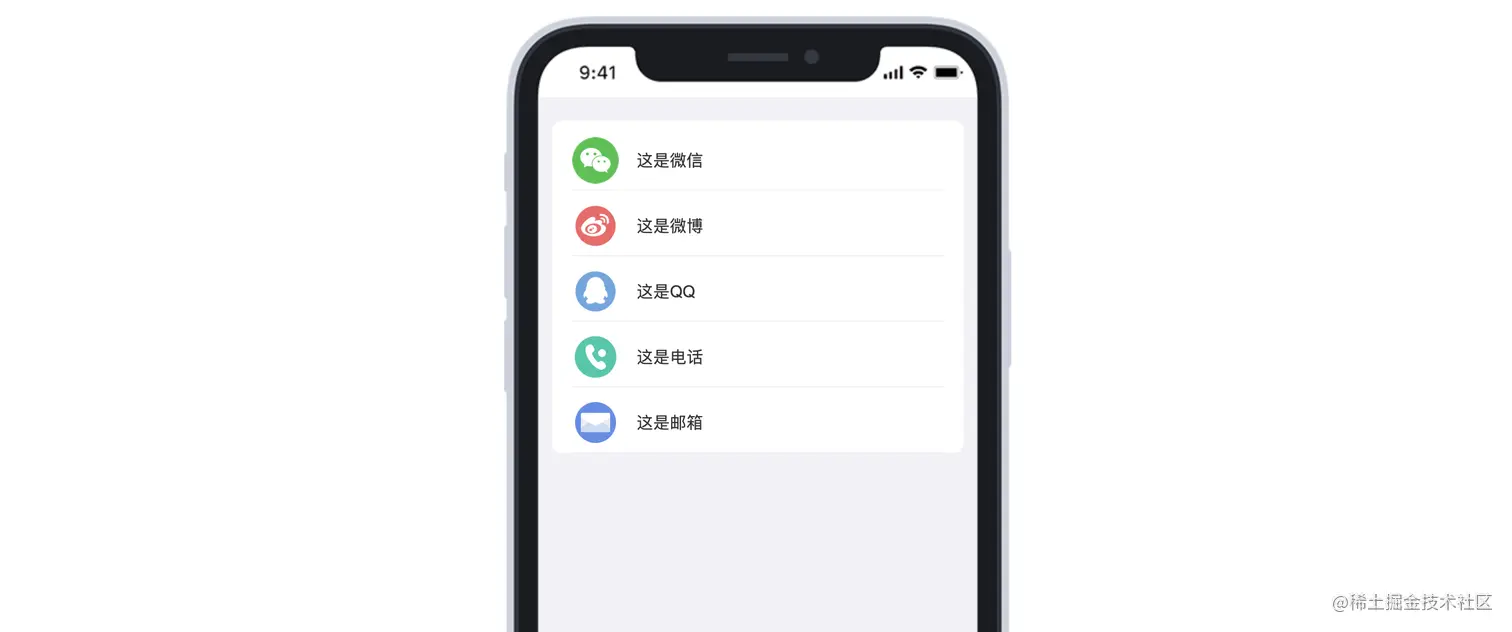Choose the 这是电话 row
The width and height of the screenshot is (1512, 632).
[757, 357]
